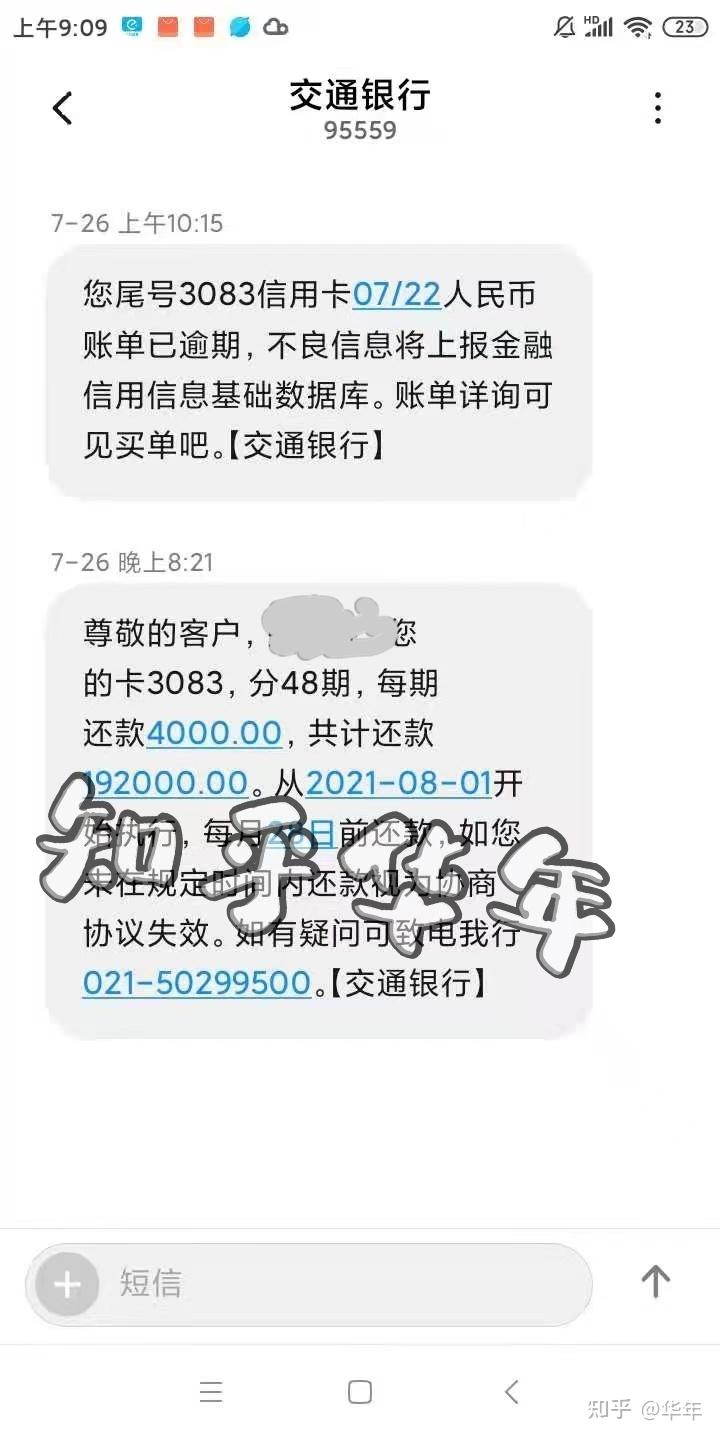Tap the battery indicator showing 23
The height and width of the screenshot is (1440, 720).
[x=684, y=27]
